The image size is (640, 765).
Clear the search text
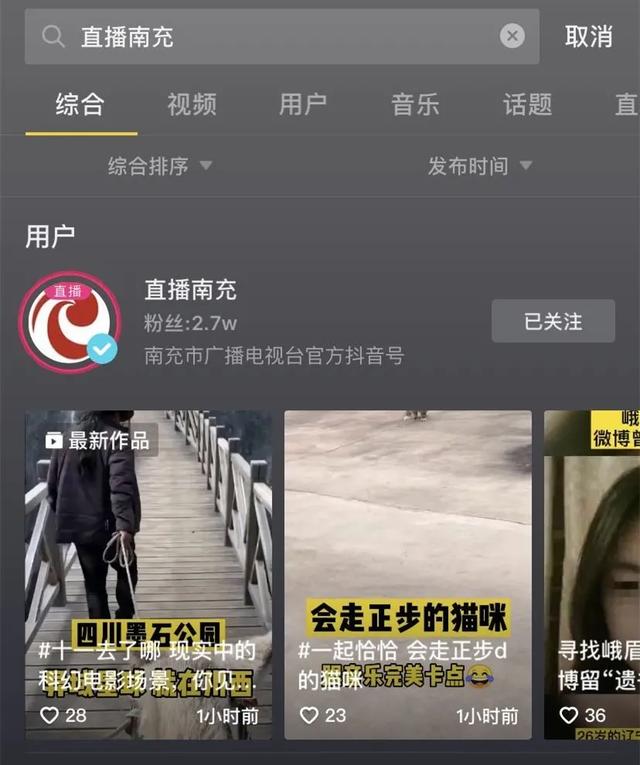tap(512, 37)
